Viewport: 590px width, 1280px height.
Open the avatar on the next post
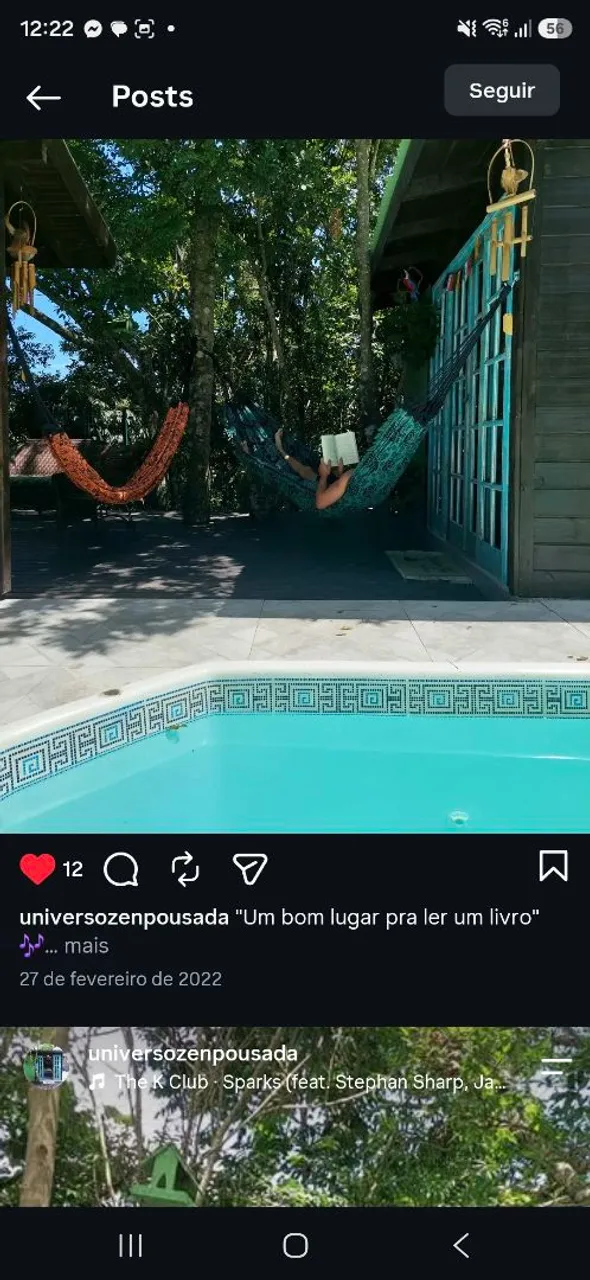pos(45,1066)
